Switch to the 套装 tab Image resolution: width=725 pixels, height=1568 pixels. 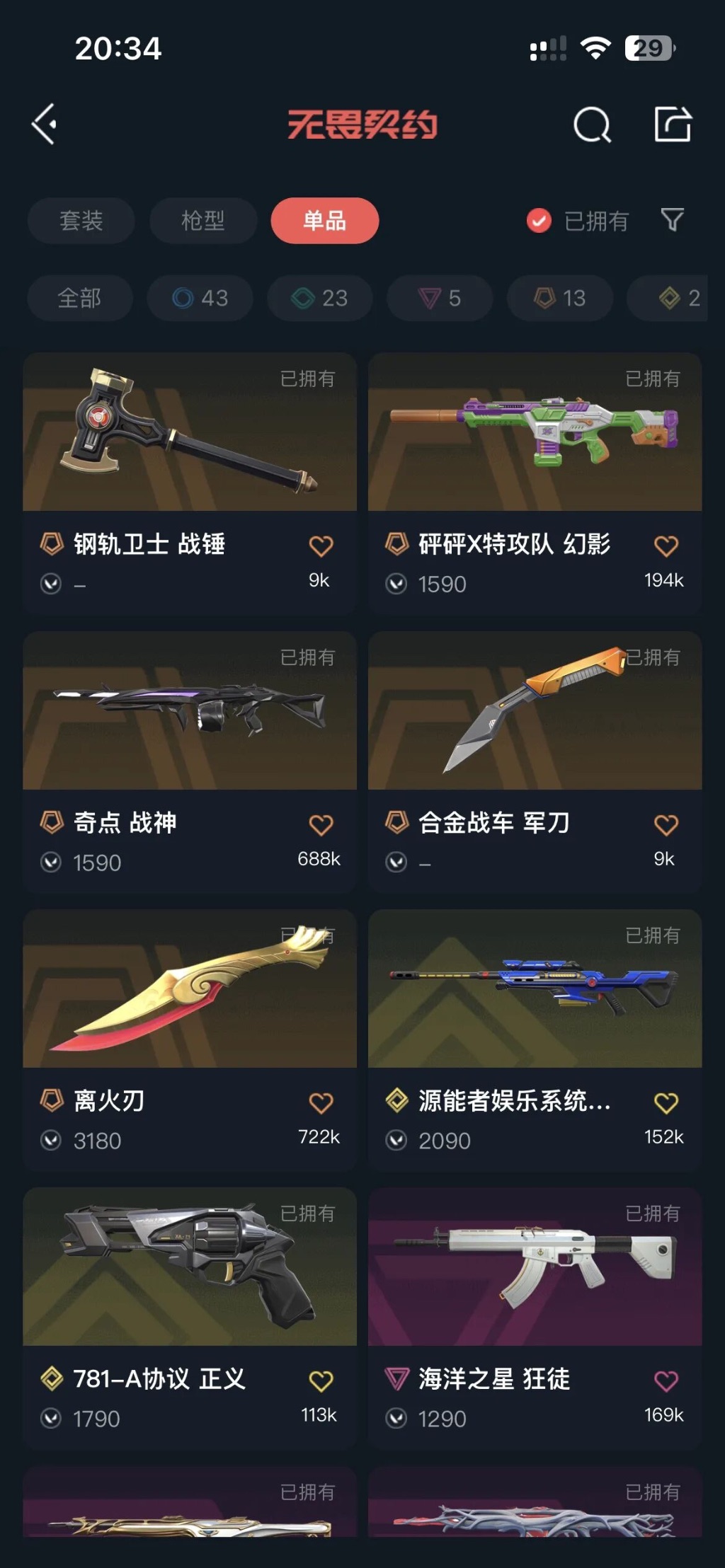(81, 221)
